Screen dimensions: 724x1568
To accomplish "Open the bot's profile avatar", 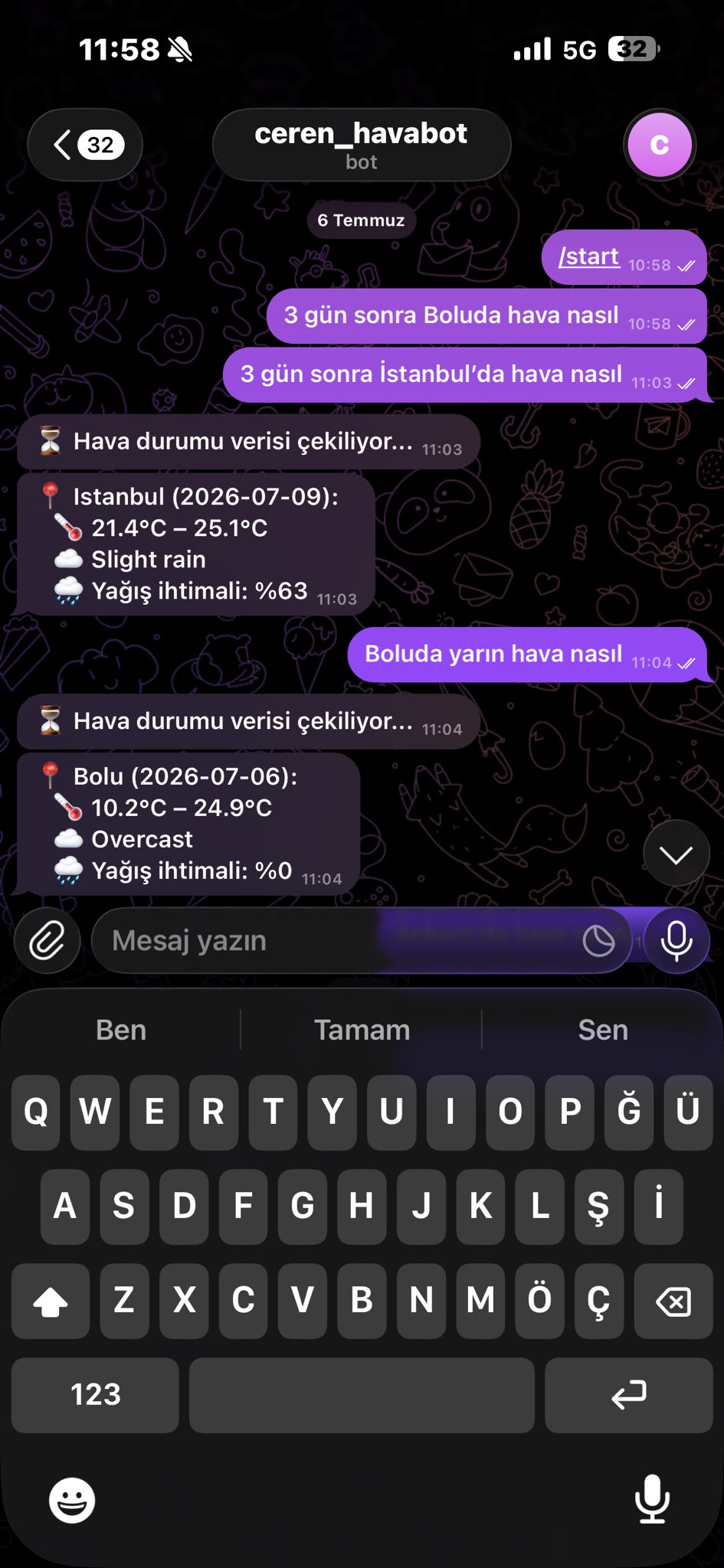I will [x=660, y=145].
